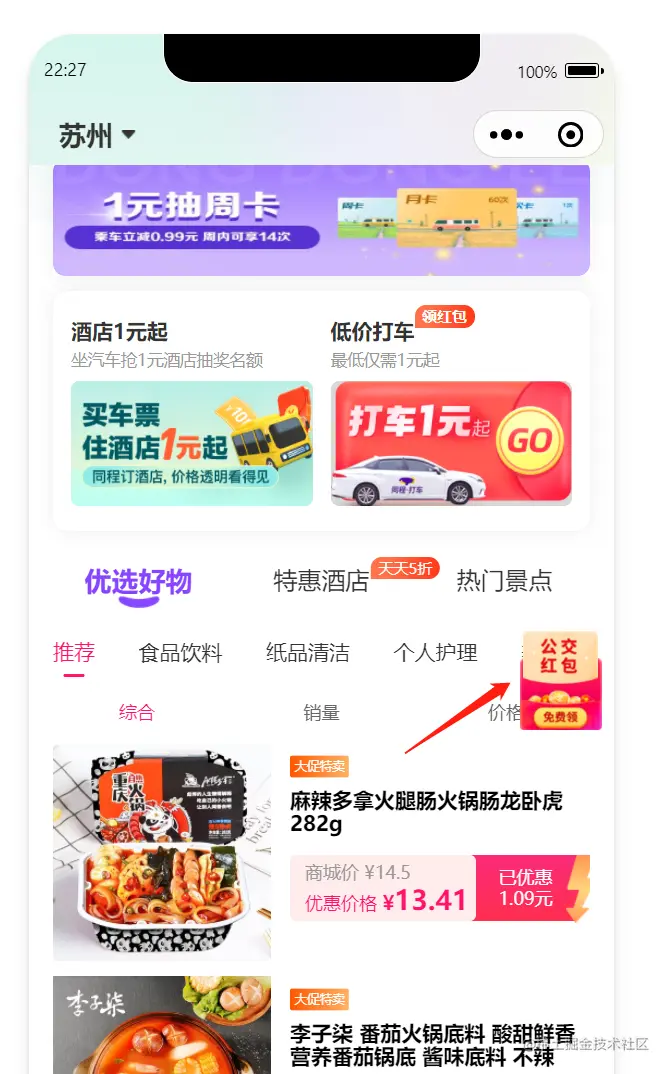Sort products by 综合
The height and width of the screenshot is (1074, 671).
point(137,713)
